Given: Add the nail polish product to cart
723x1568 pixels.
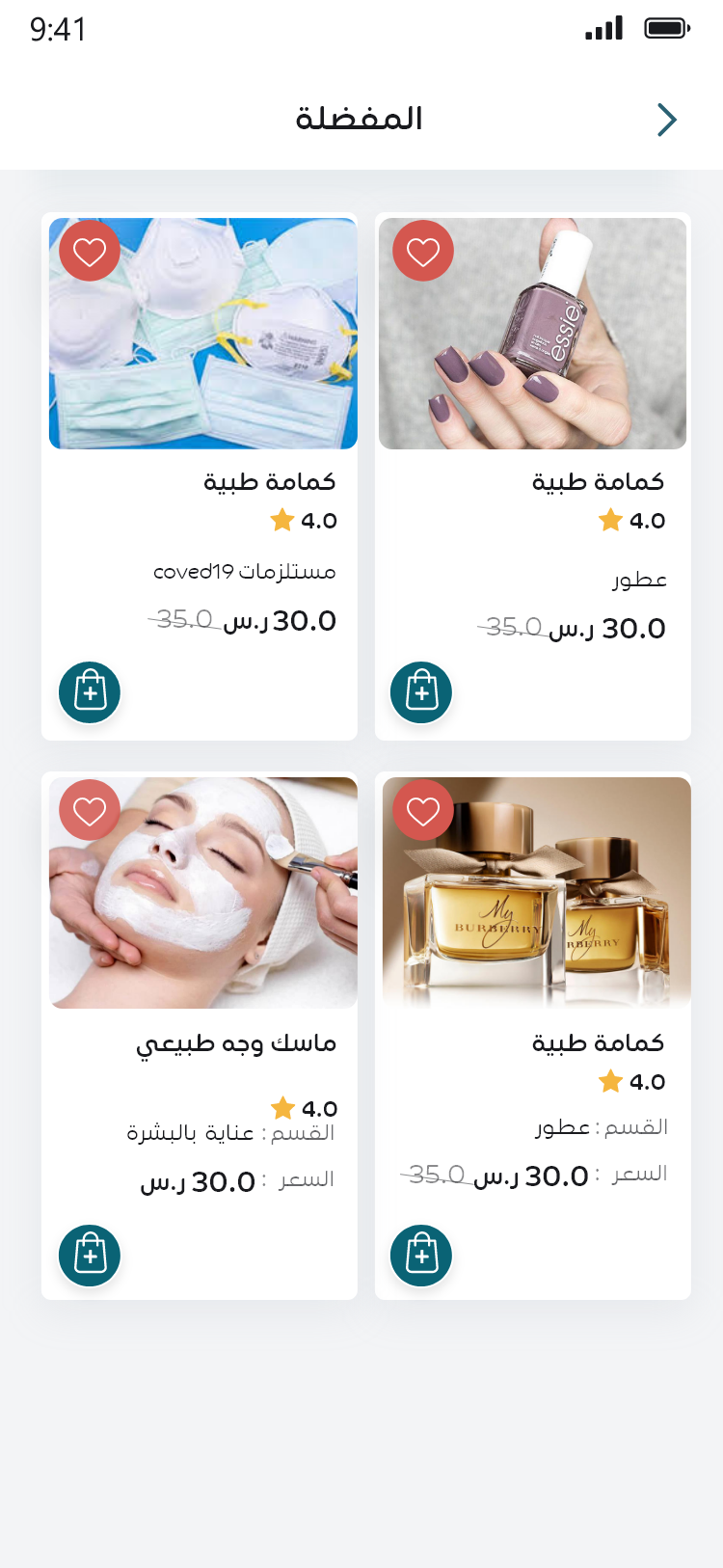Looking at the screenshot, I should tap(421, 692).
